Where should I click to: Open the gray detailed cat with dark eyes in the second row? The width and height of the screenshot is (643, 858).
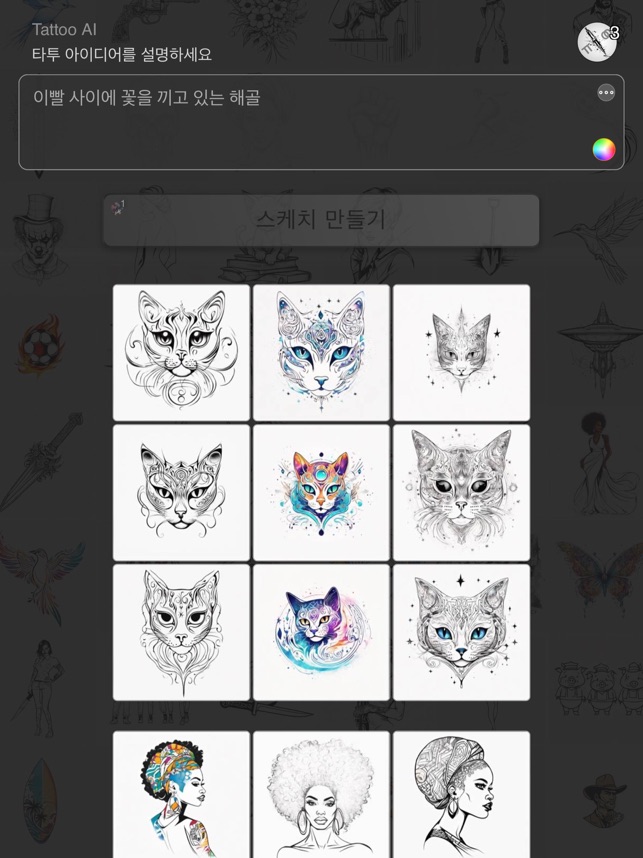(461, 492)
